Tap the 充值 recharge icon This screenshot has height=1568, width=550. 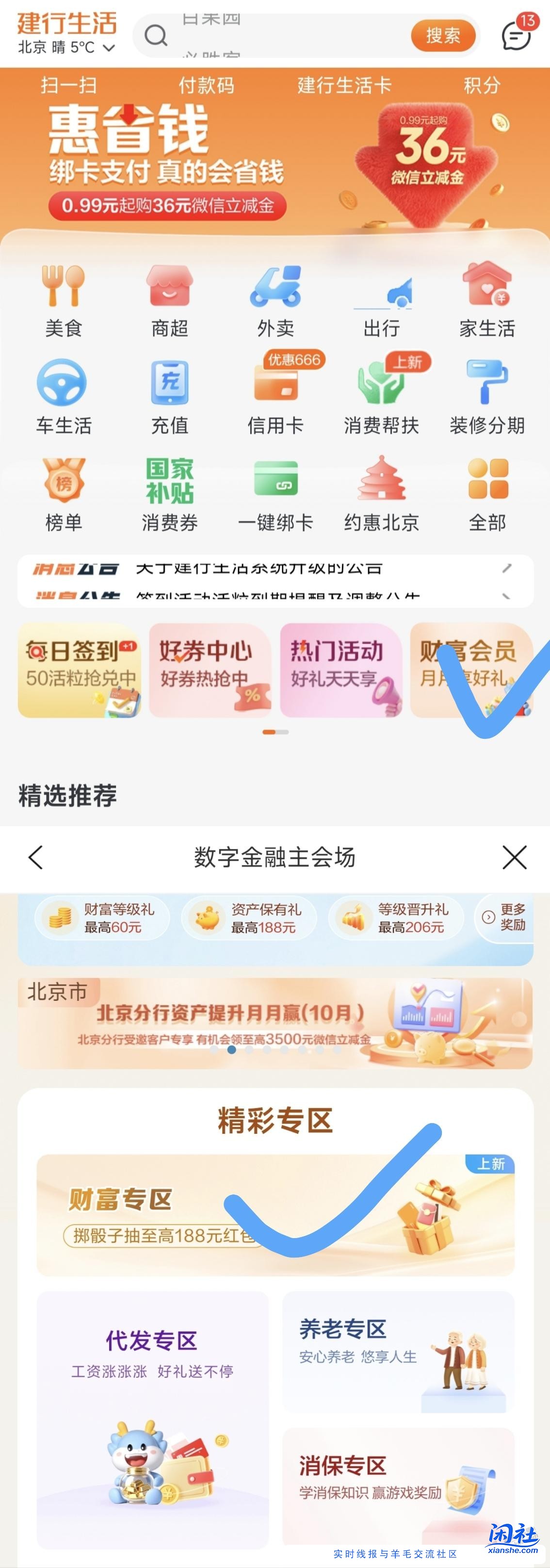click(170, 390)
